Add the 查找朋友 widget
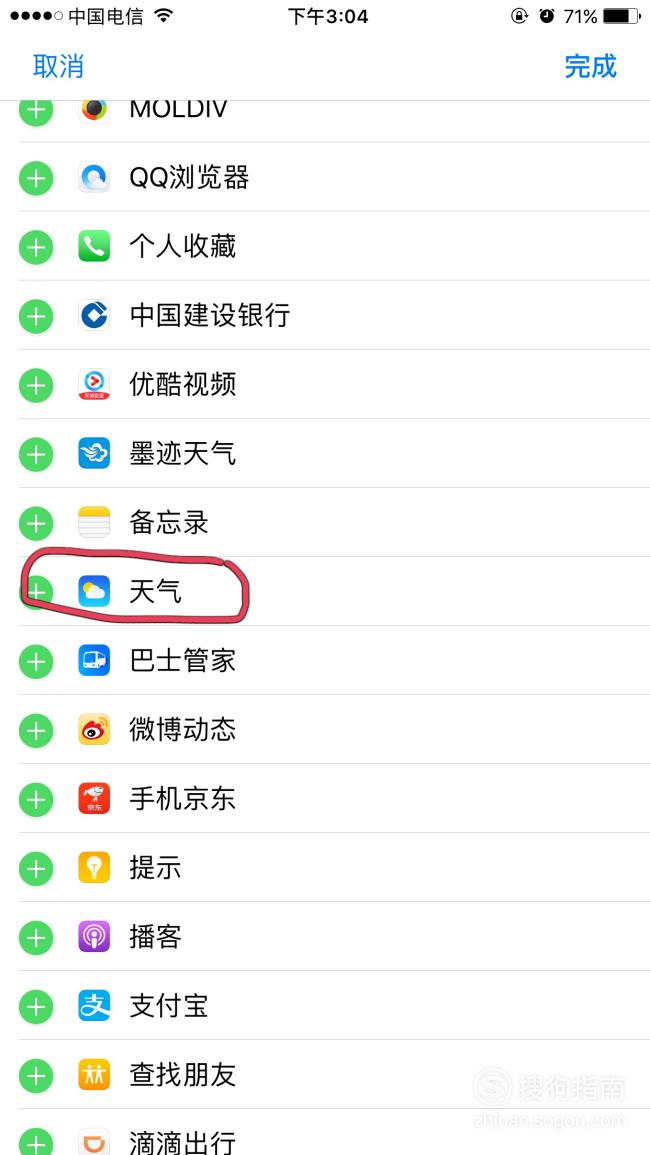 point(36,1076)
